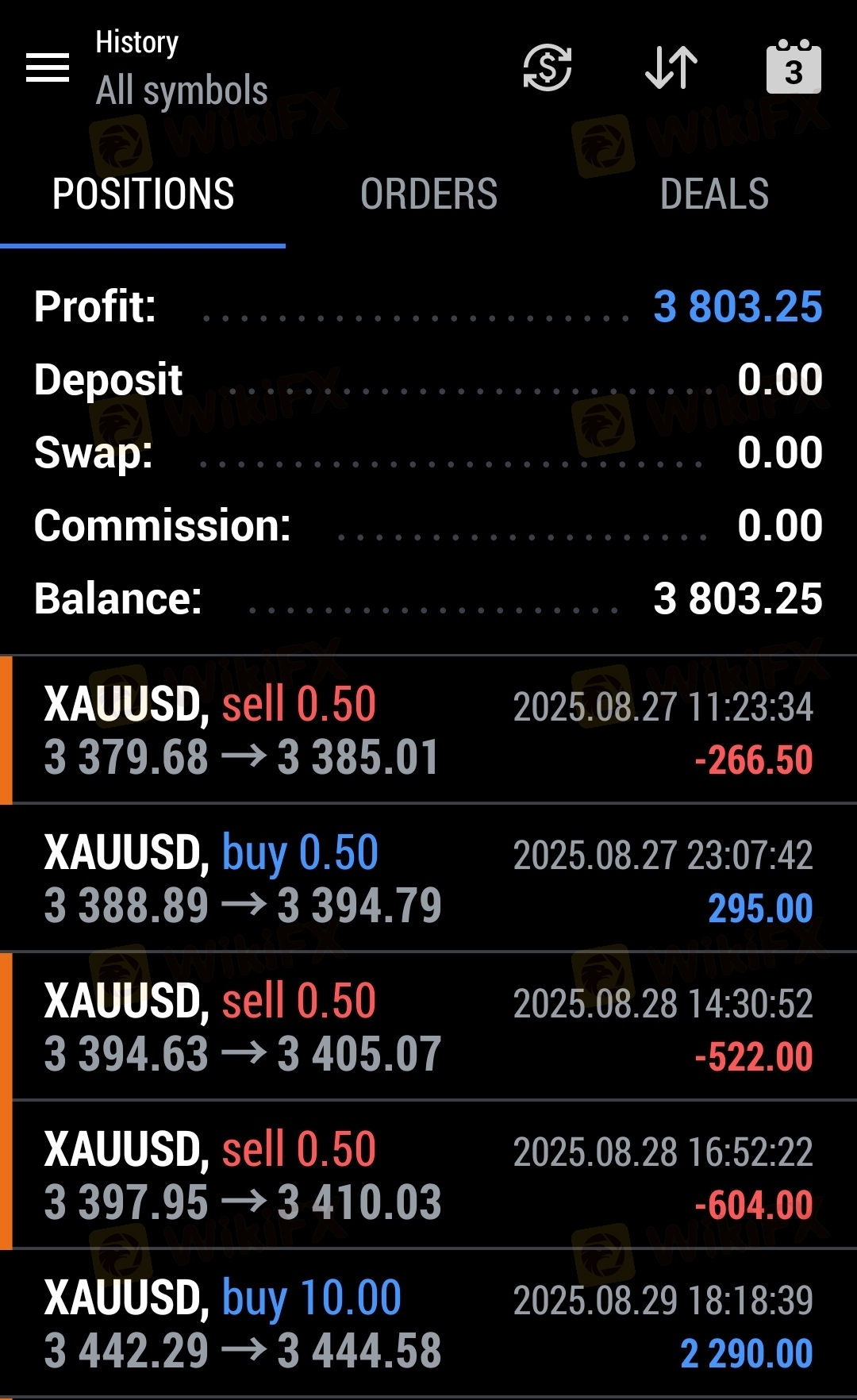Image resolution: width=857 pixels, height=1400 pixels.
Task: Open the symbol filter dollar icon
Action: pyautogui.click(x=548, y=67)
